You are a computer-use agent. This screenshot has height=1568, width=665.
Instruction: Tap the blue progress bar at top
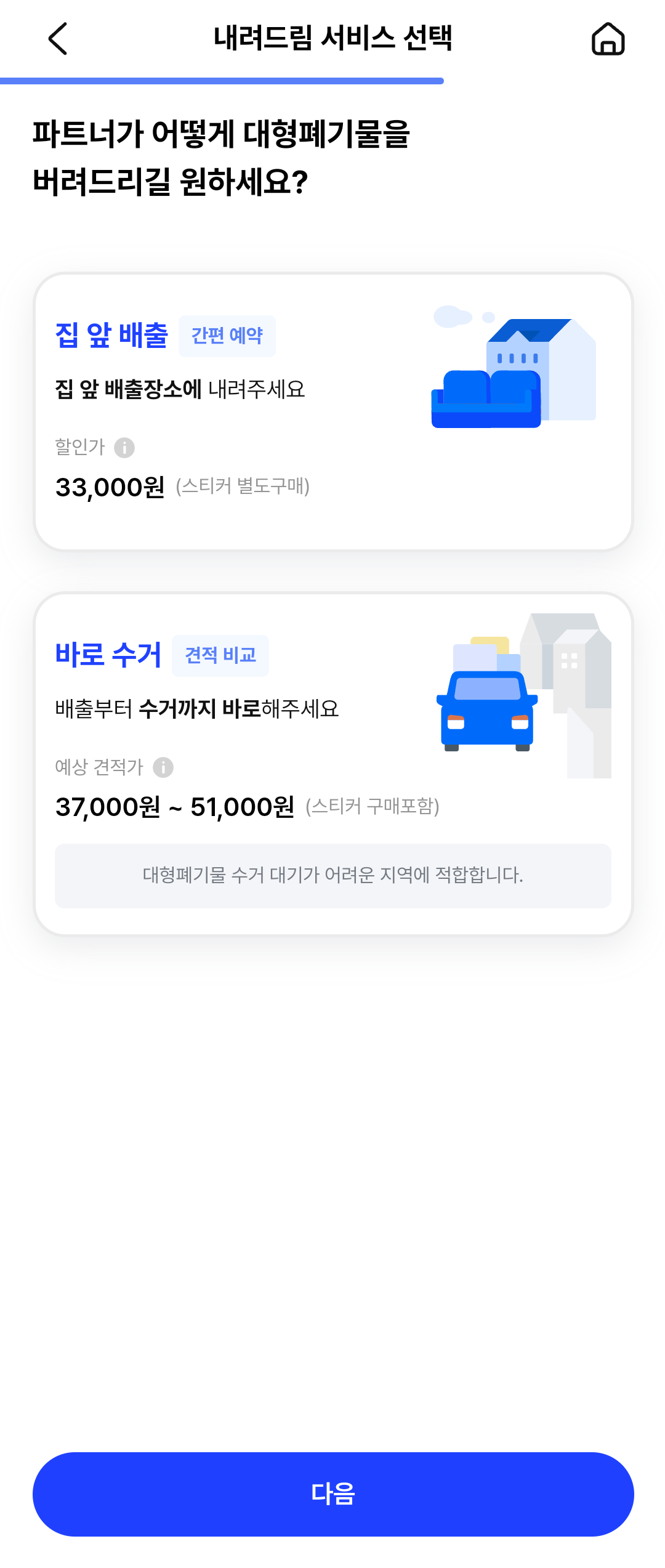[222, 80]
